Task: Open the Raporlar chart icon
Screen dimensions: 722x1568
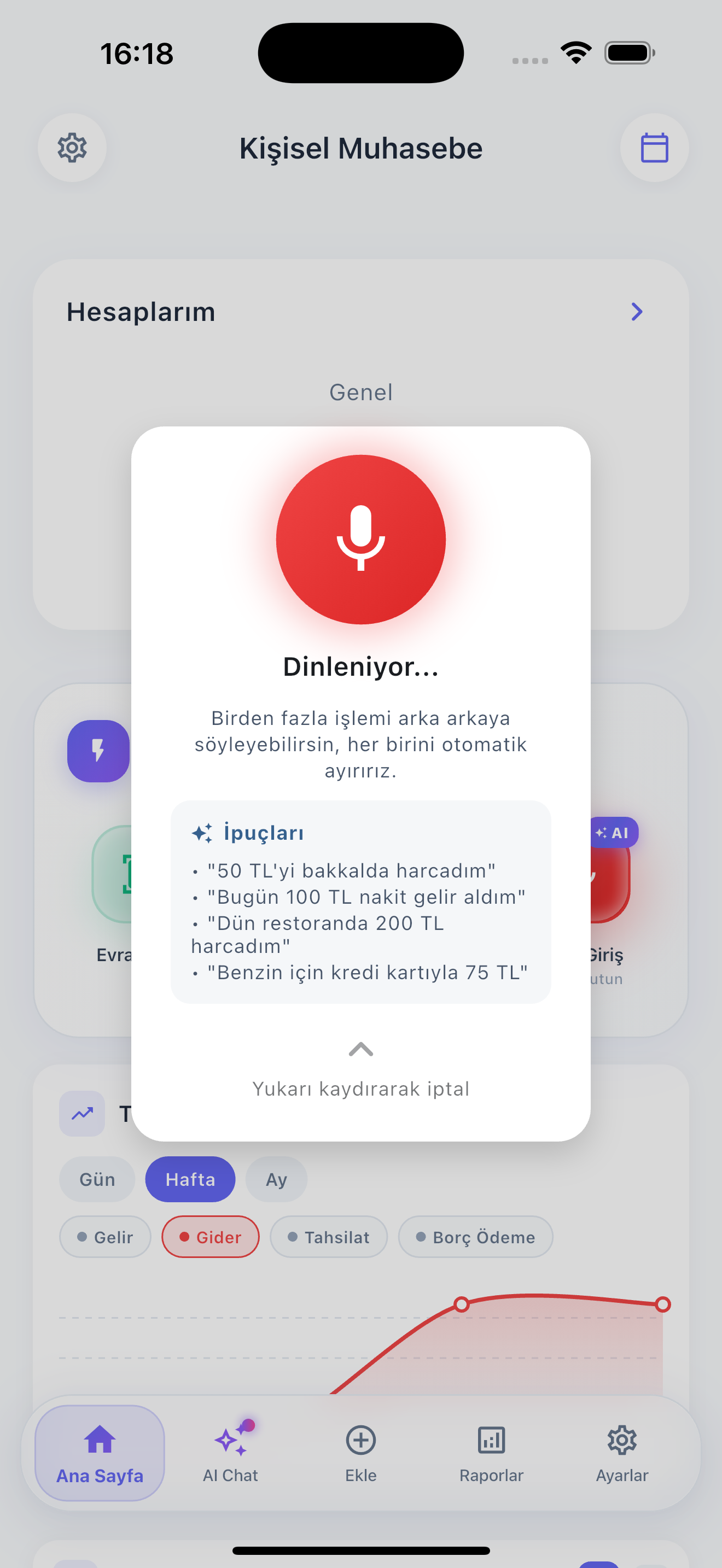Action: tap(491, 1440)
